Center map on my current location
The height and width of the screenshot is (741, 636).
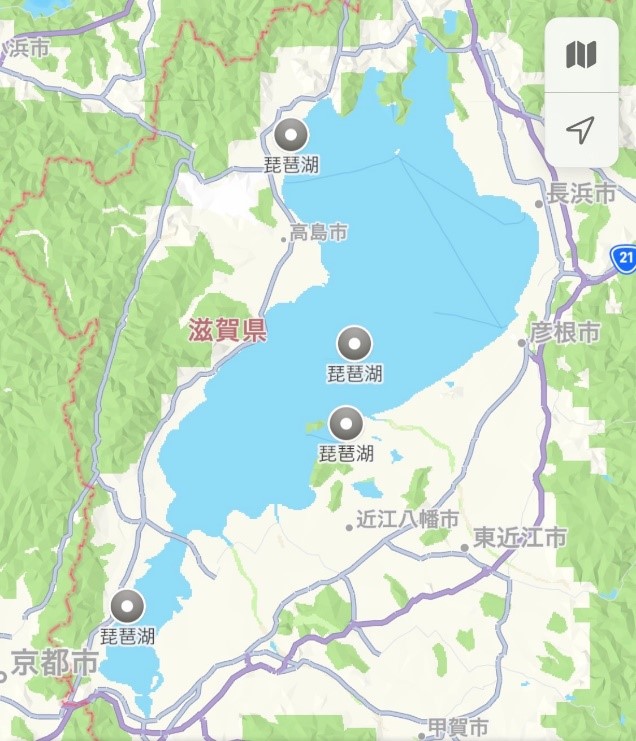point(581,129)
